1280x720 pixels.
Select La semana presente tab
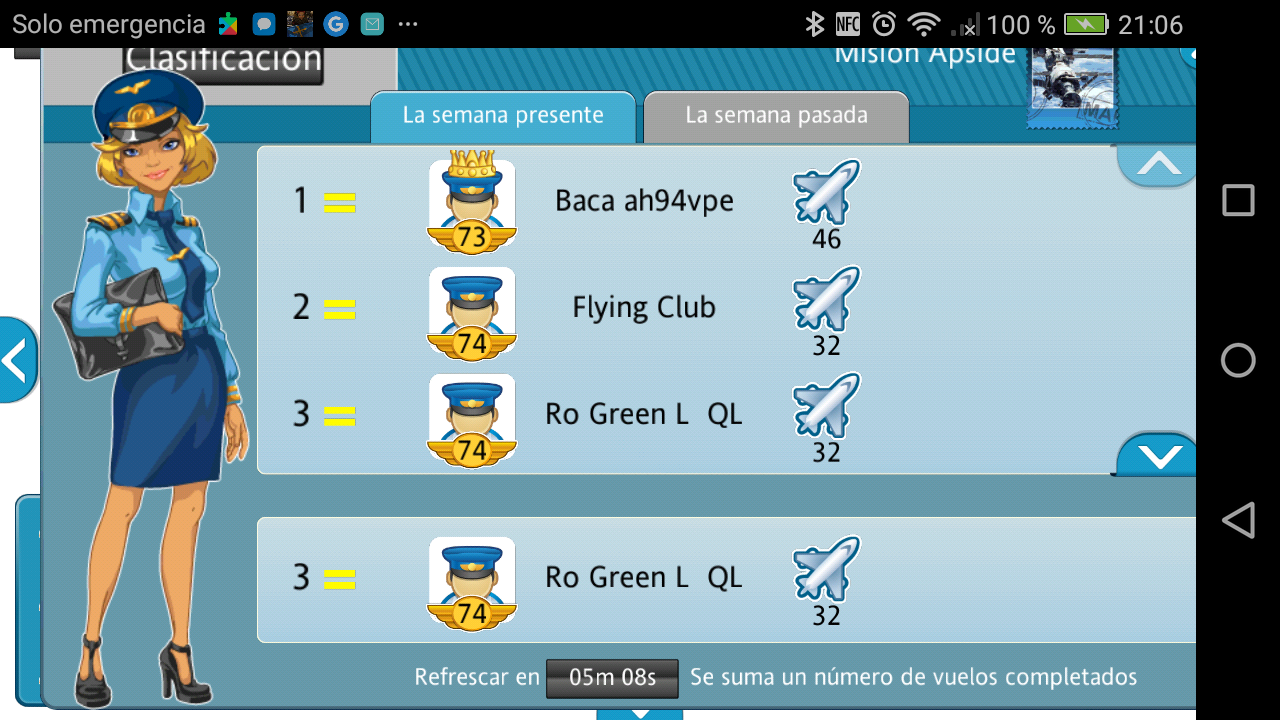503,116
